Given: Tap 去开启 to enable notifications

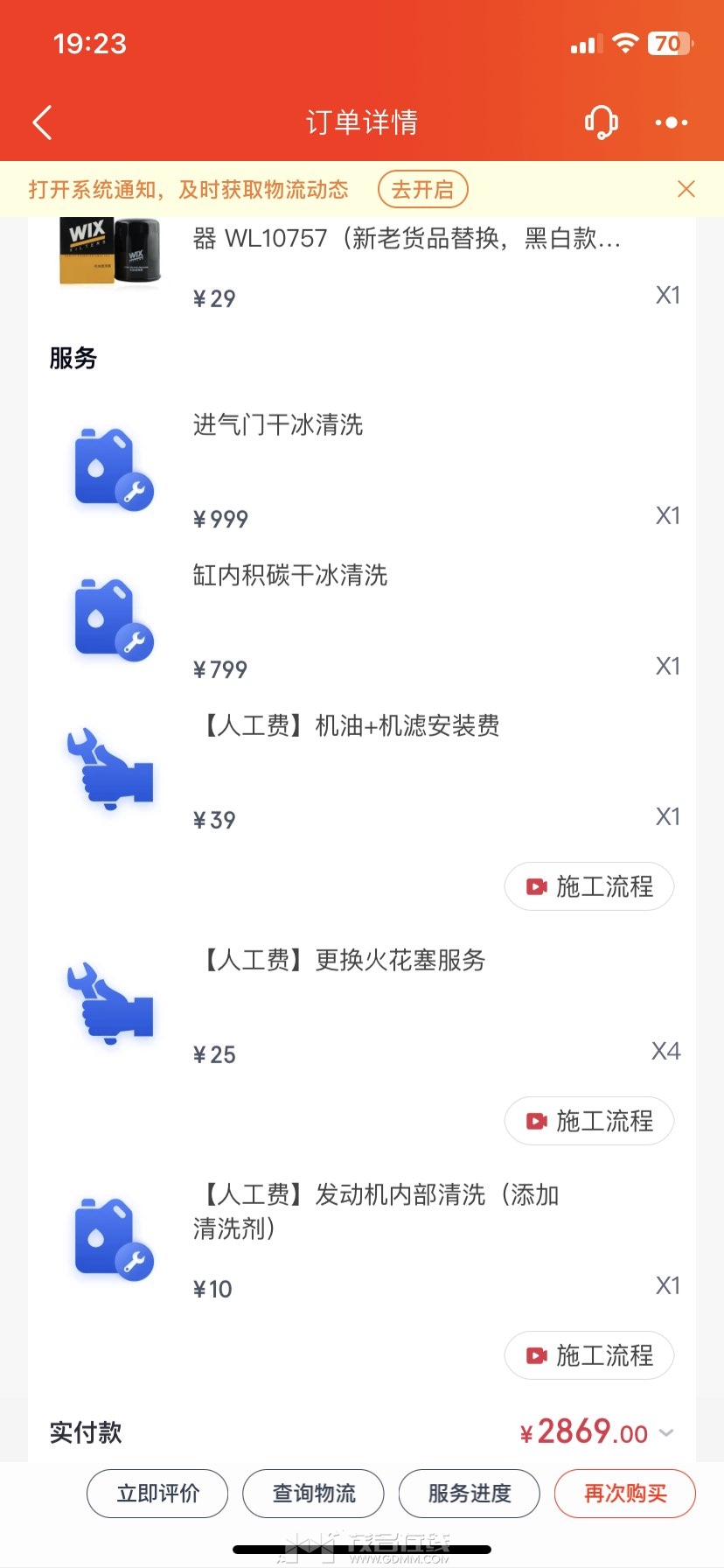Looking at the screenshot, I should [422, 190].
